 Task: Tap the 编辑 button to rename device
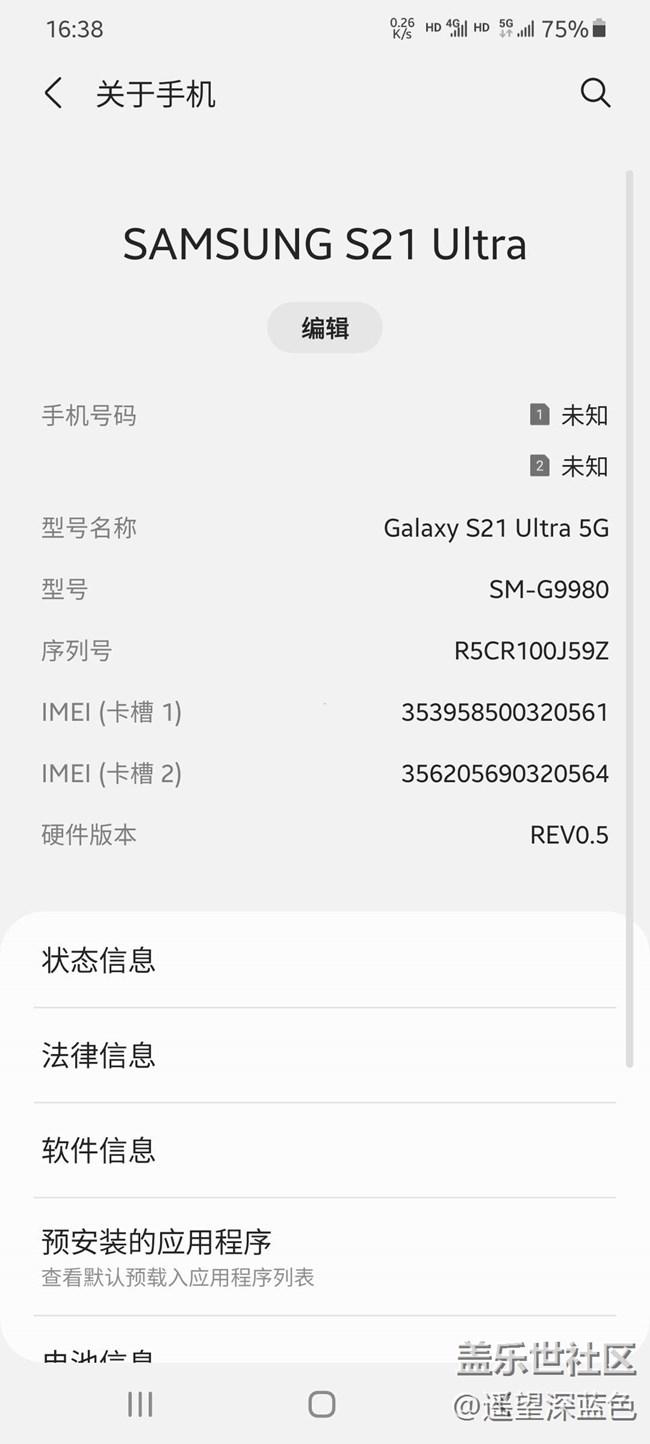click(x=325, y=328)
